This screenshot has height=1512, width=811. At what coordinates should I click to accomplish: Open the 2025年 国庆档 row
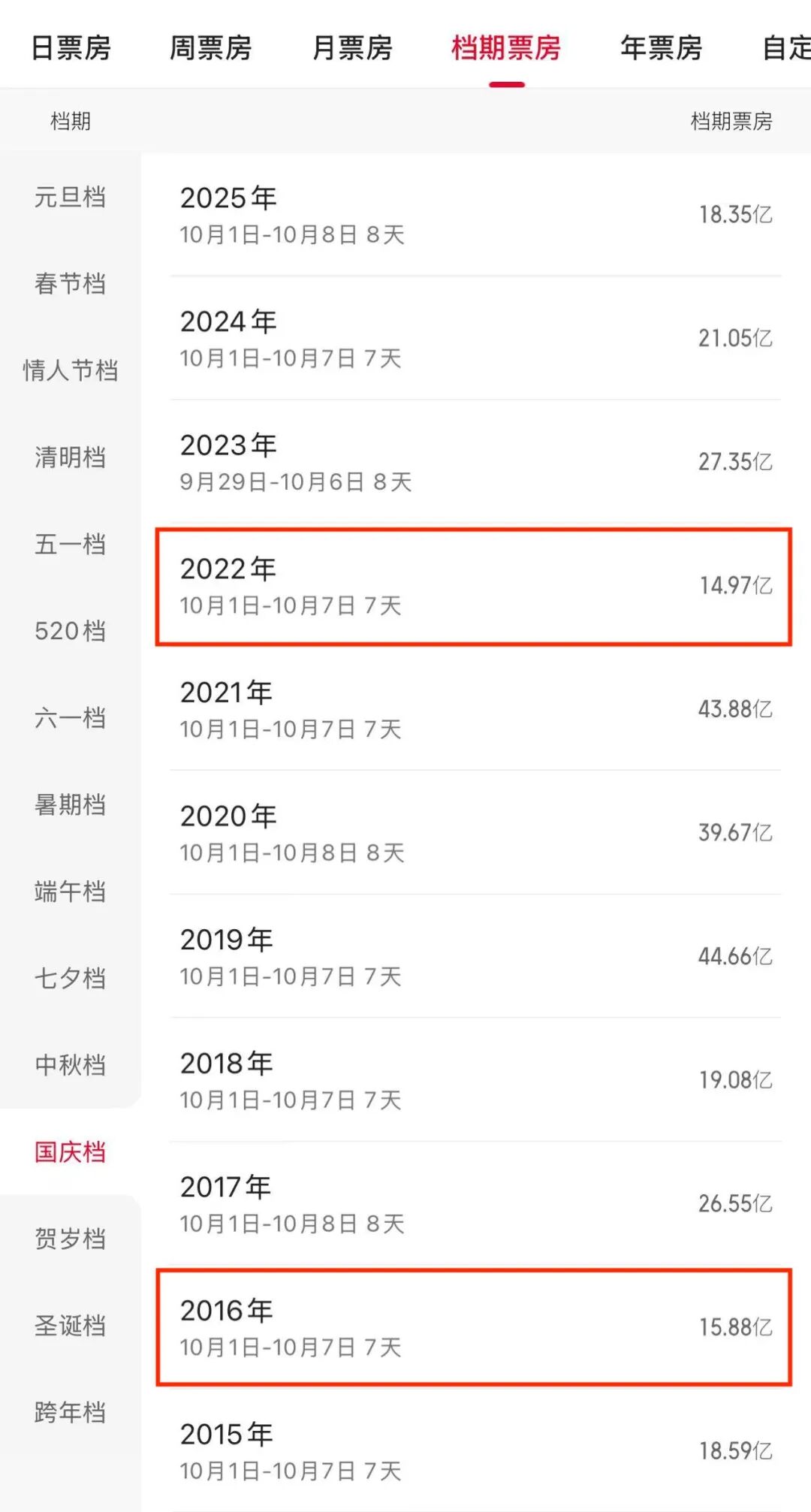475,215
